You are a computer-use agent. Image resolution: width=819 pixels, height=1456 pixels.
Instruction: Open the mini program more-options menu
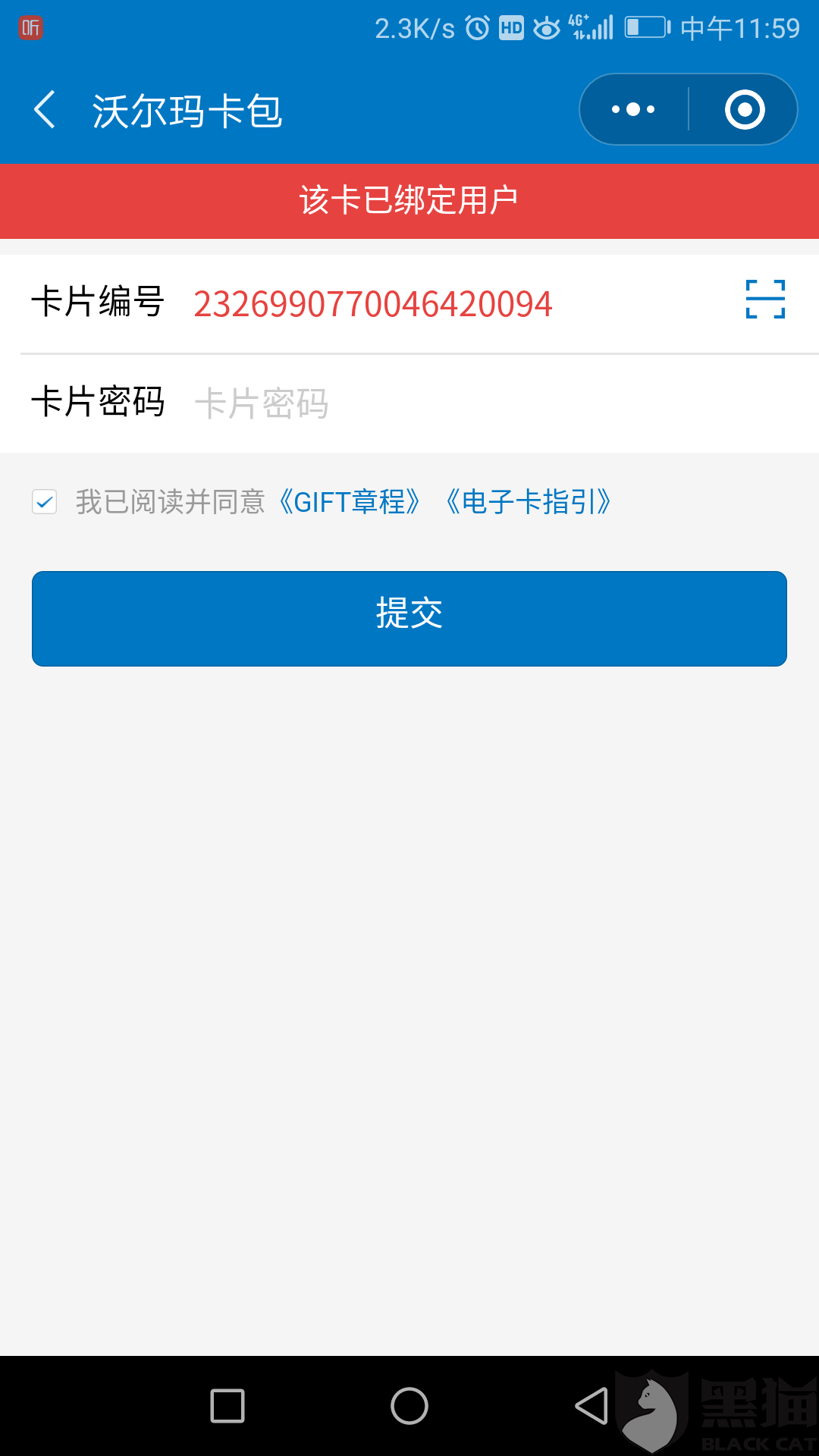[634, 110]
